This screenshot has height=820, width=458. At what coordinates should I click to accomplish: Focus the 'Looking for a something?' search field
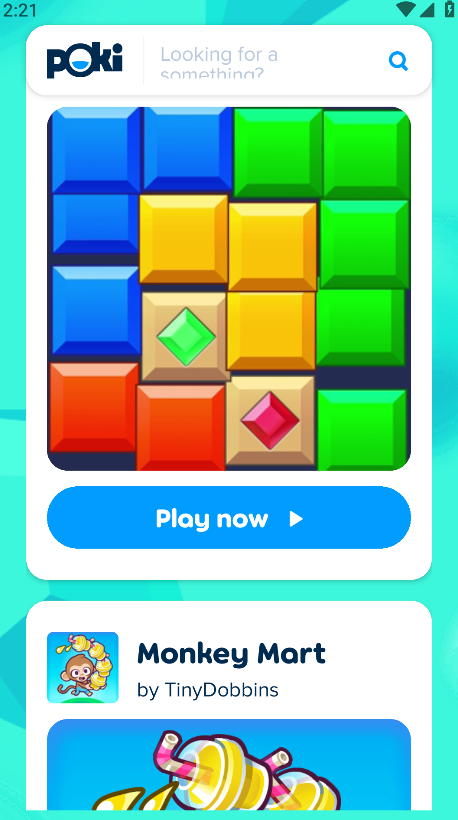coord(264,61)
